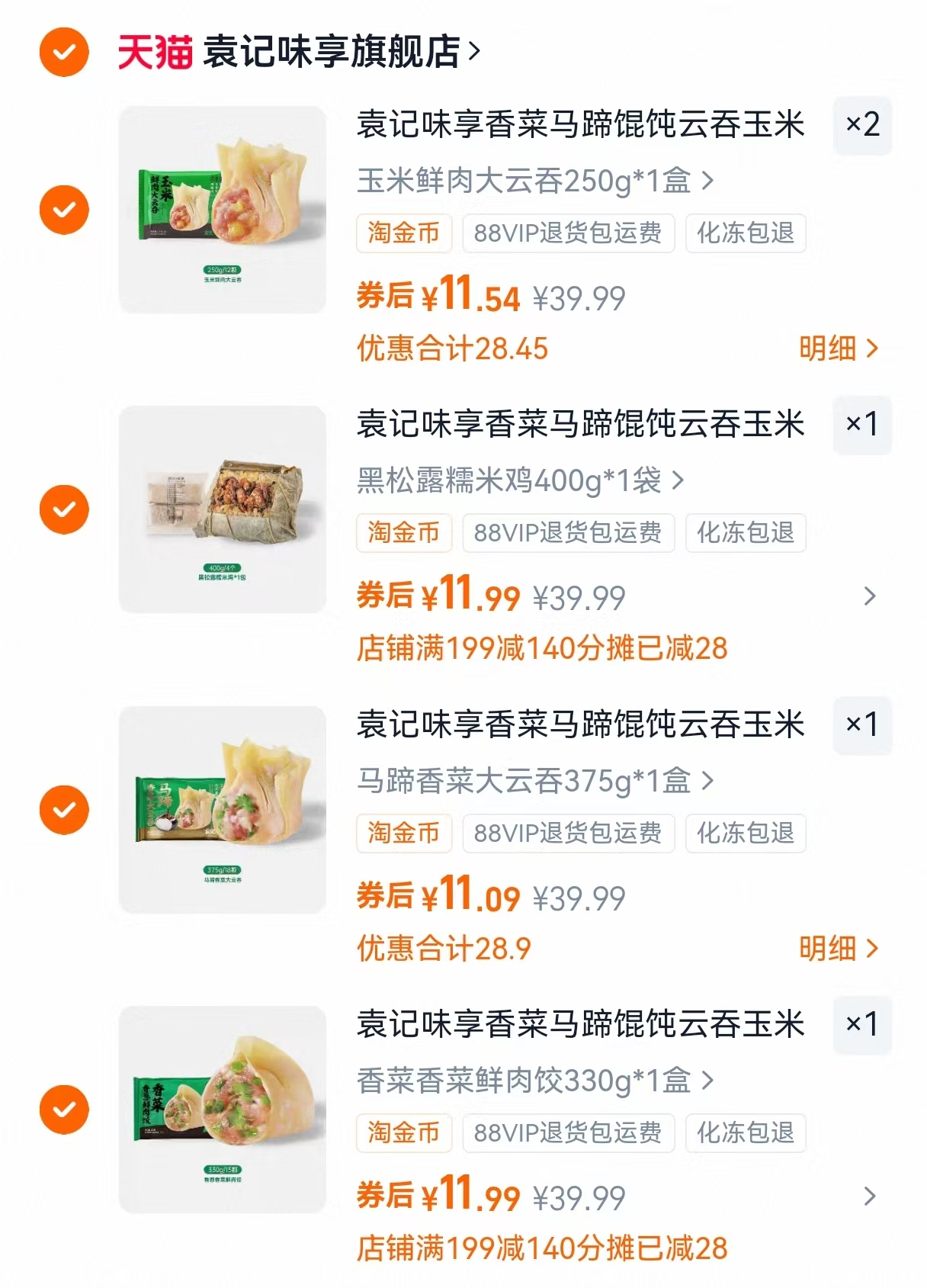Click the ×1 quantity badge of 黑松露糯米鸡

[x=863, y=426]
